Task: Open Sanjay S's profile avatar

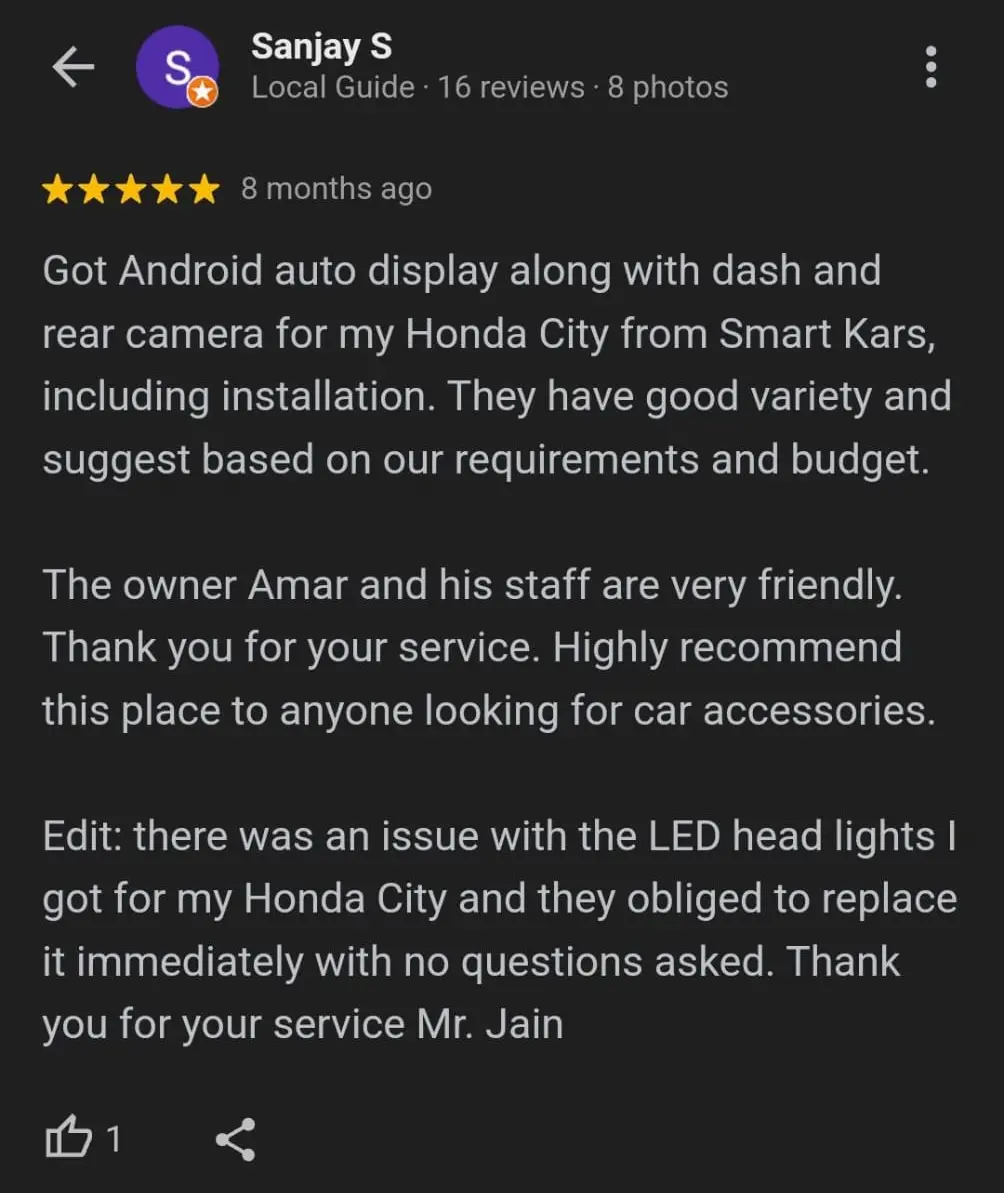Action: tap(178, 68)
